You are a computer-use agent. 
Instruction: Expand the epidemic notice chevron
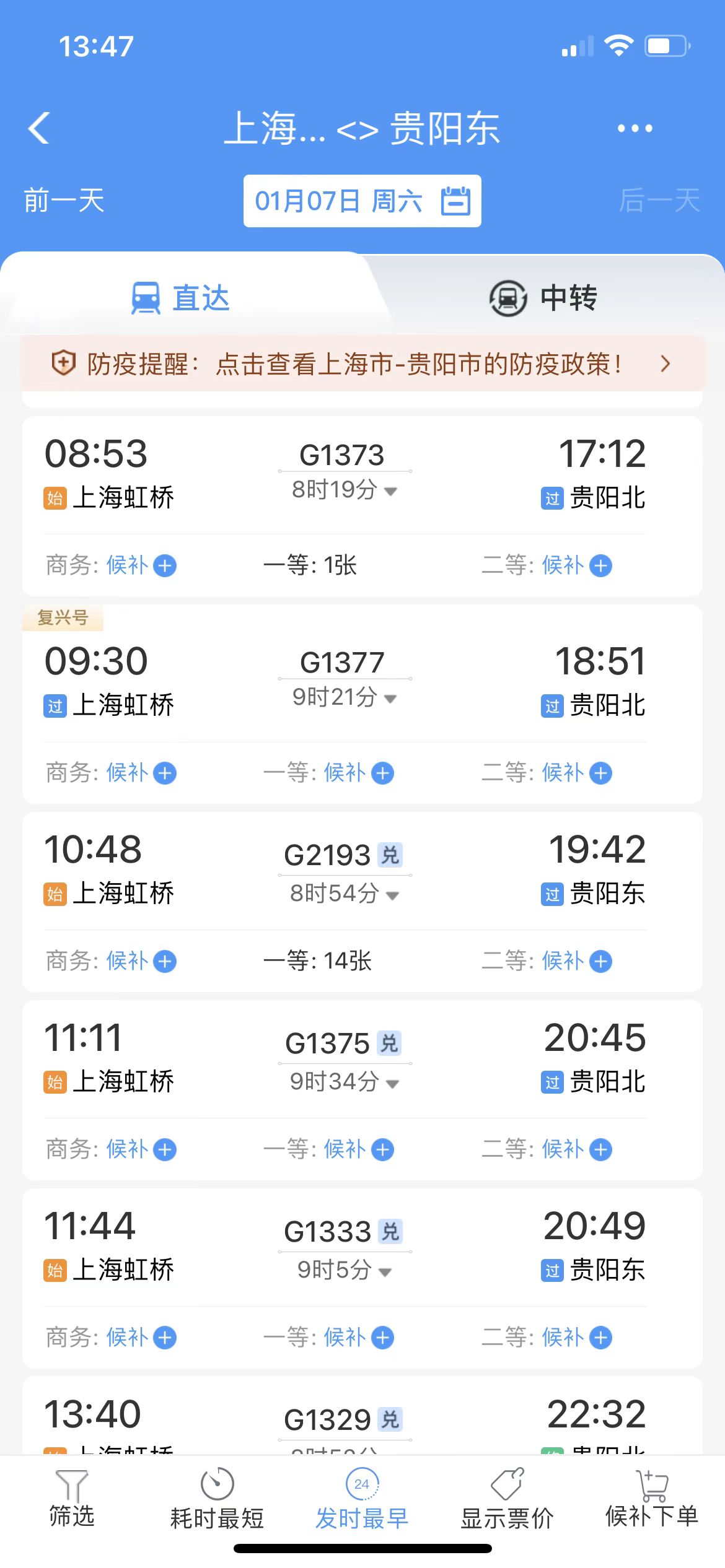(666, 365)
